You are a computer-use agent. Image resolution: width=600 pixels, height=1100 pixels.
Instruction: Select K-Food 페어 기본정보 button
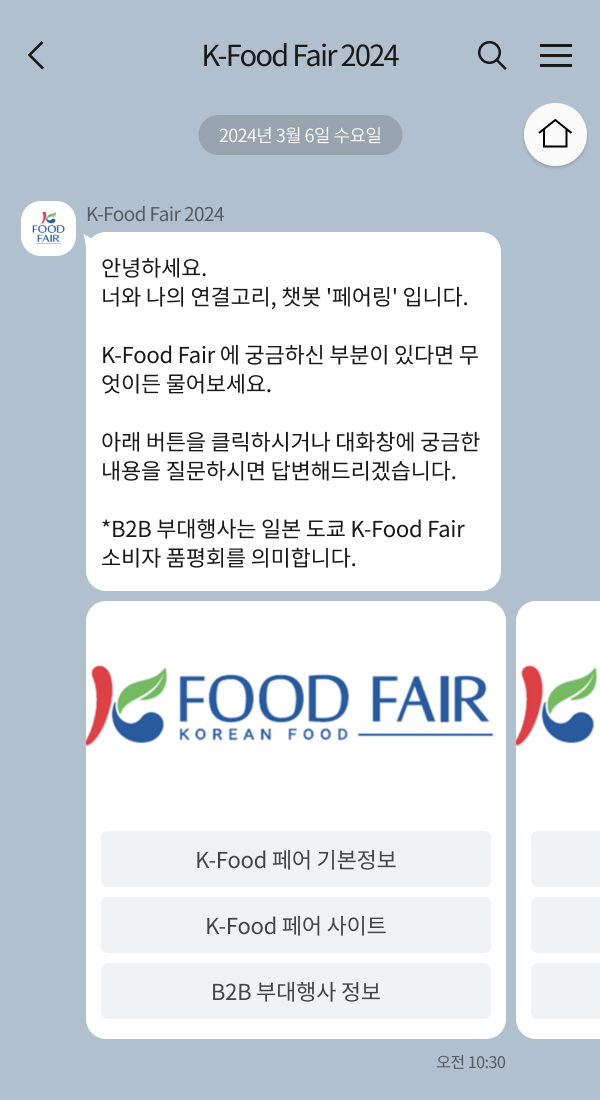click(296, 859)
